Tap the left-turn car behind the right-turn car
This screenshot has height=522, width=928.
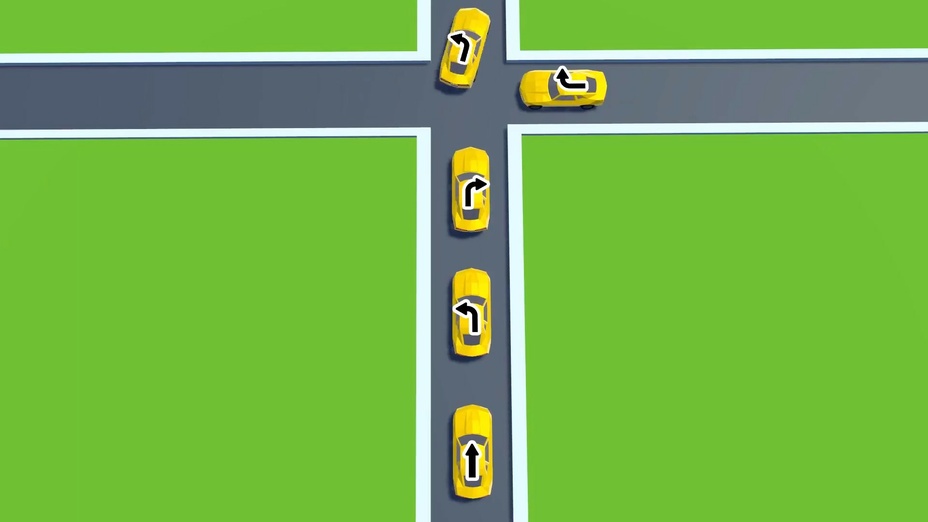[x=471, y=313]
